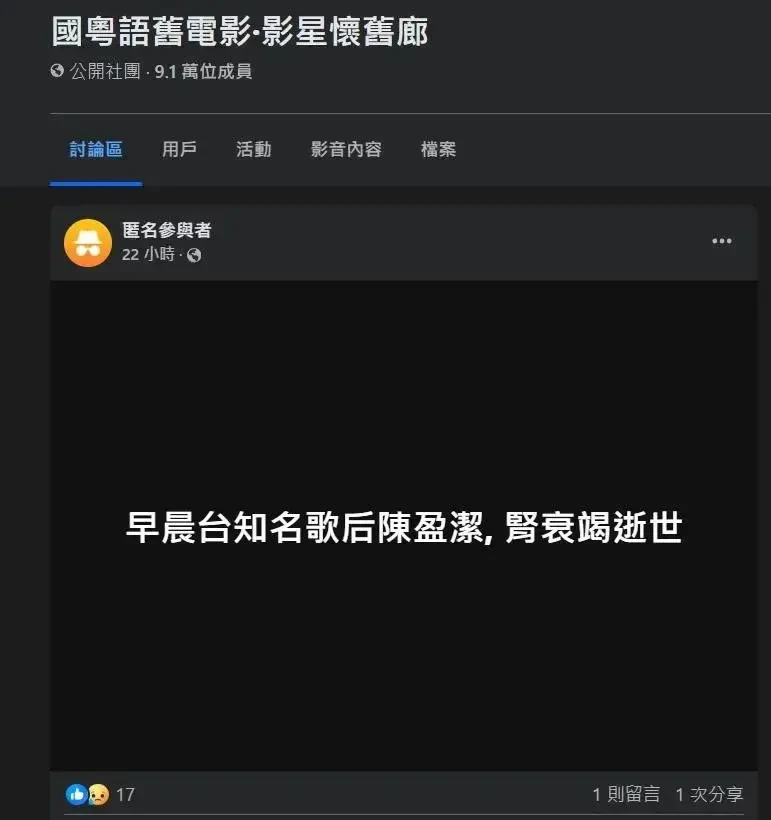771x820 pixels.
Task: View who reacted to the post
Action: click(x=101, y=795)
